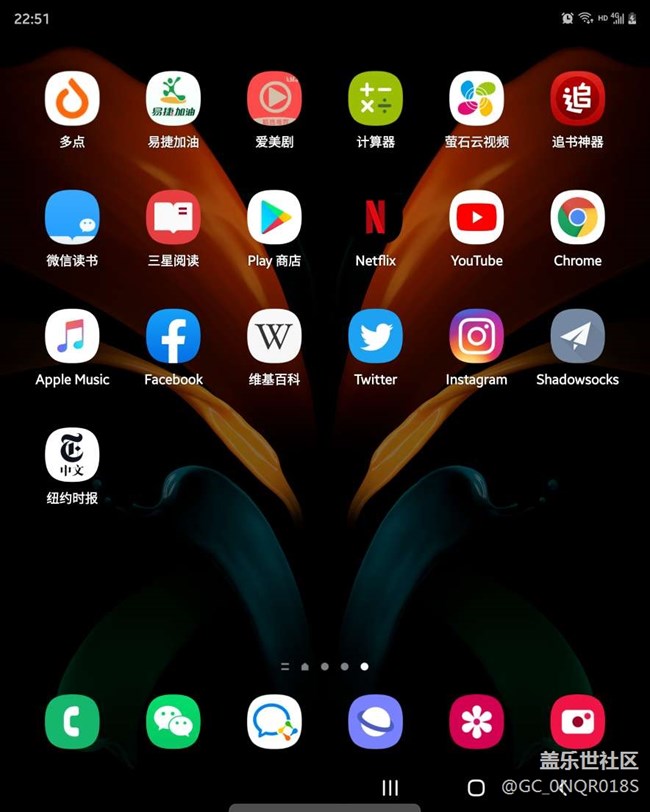The image size is (650, 812).
Task: Launch the 易捷加油 app
Action: pyautogui.click(x=173, y=99)
